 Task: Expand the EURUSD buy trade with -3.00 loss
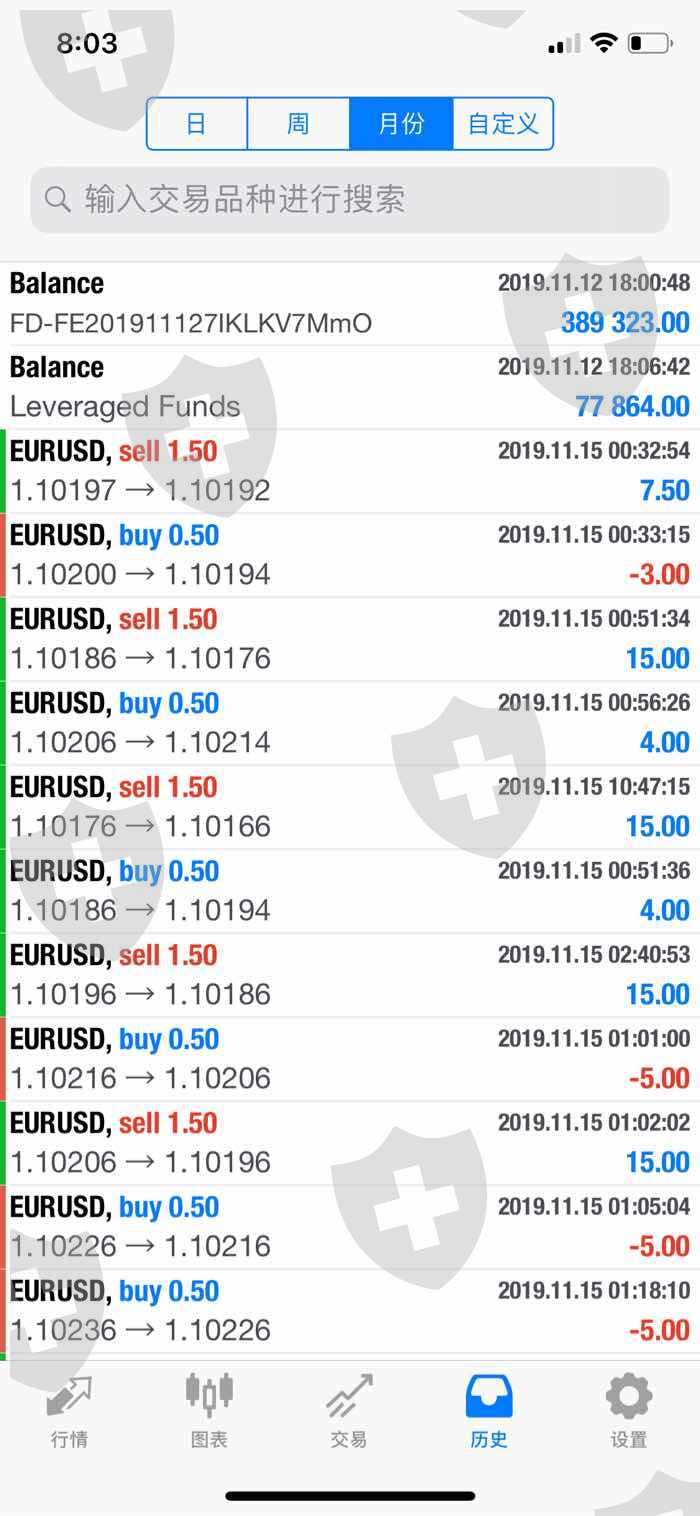click(x=350, y=556)
